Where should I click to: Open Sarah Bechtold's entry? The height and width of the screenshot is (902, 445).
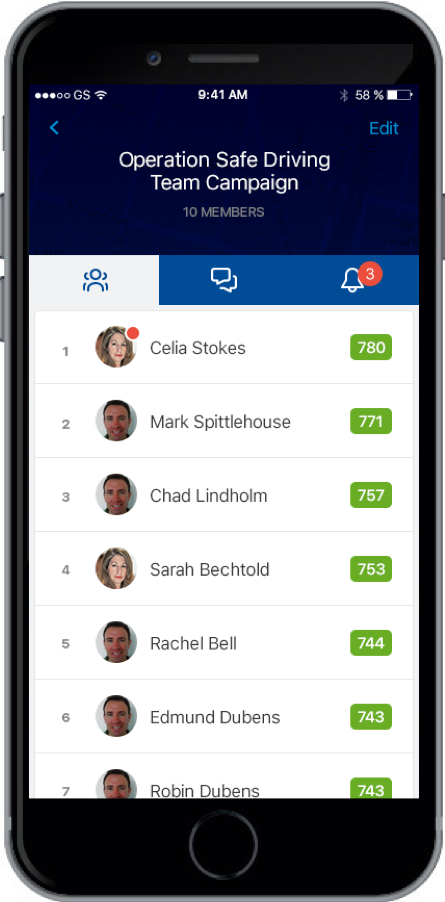click(x=224, y=569)
